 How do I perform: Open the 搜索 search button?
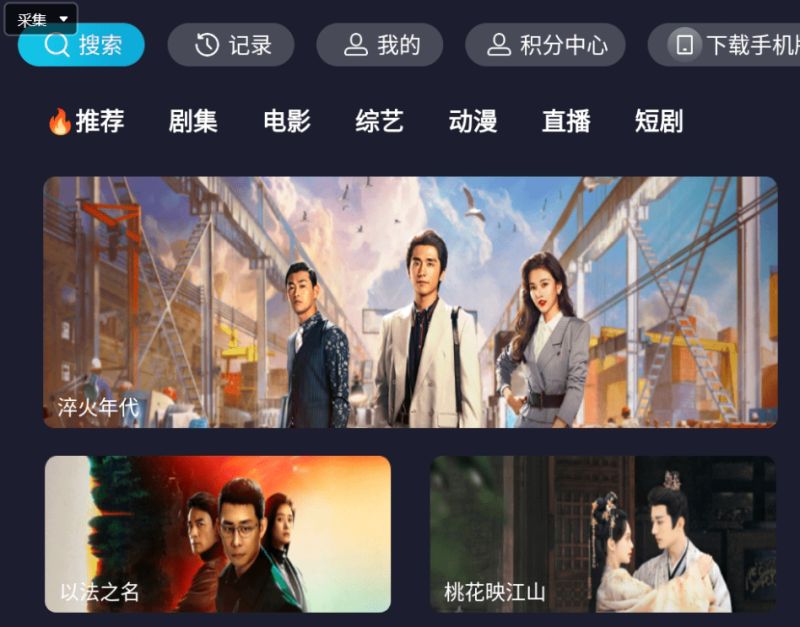tap(82, 46)
